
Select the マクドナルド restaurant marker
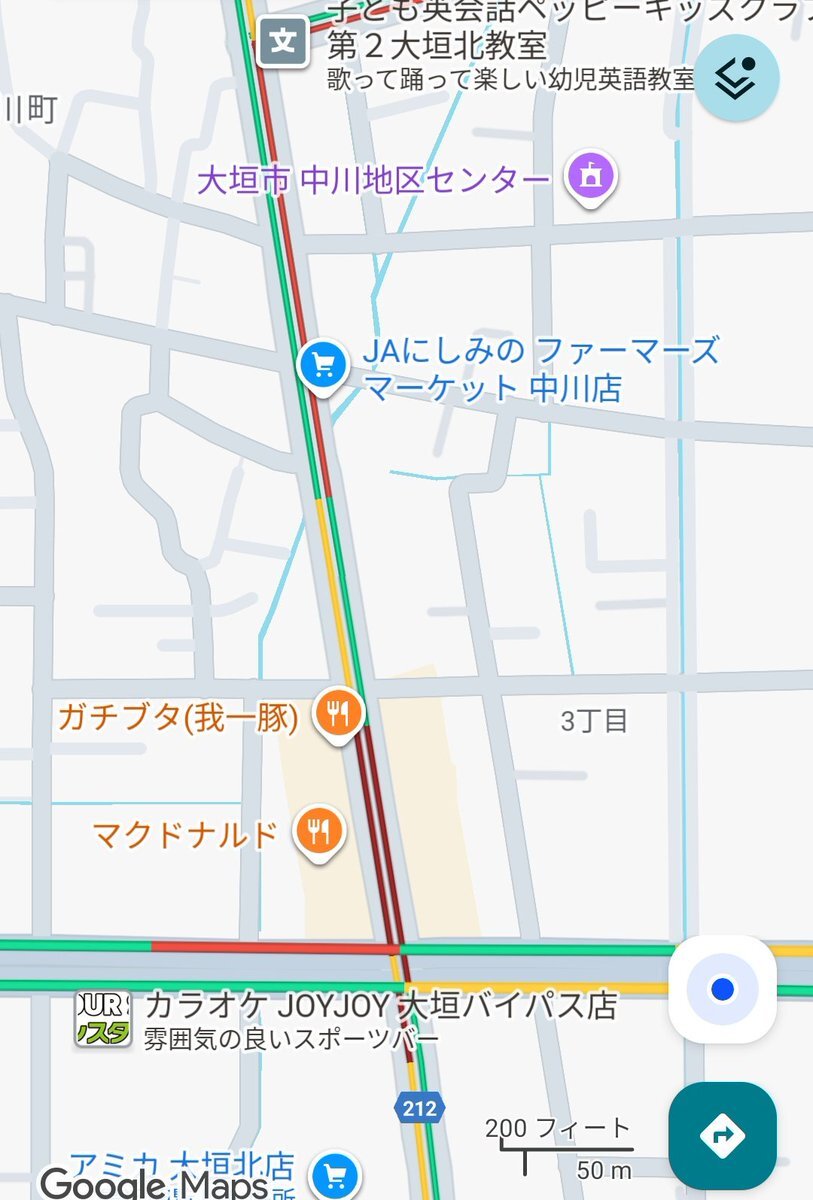318,831
